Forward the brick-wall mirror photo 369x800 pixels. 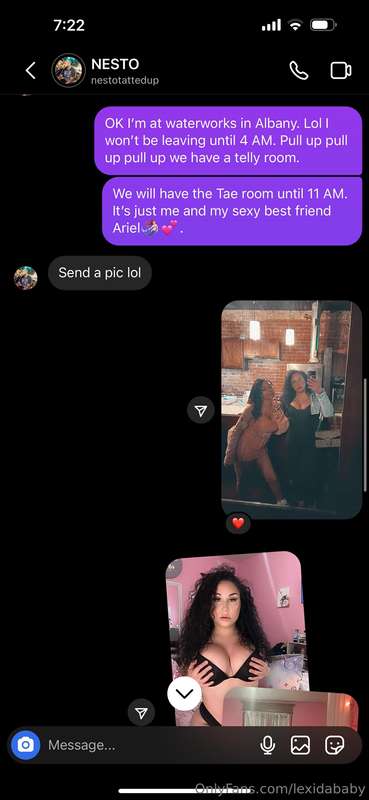201,410
